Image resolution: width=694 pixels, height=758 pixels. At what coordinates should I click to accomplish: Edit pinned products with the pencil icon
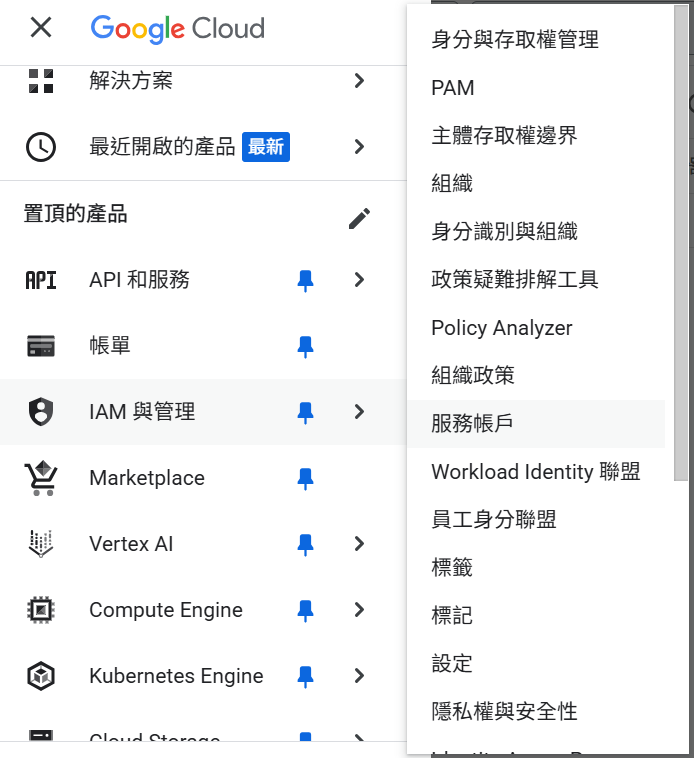tap(359, 219)
